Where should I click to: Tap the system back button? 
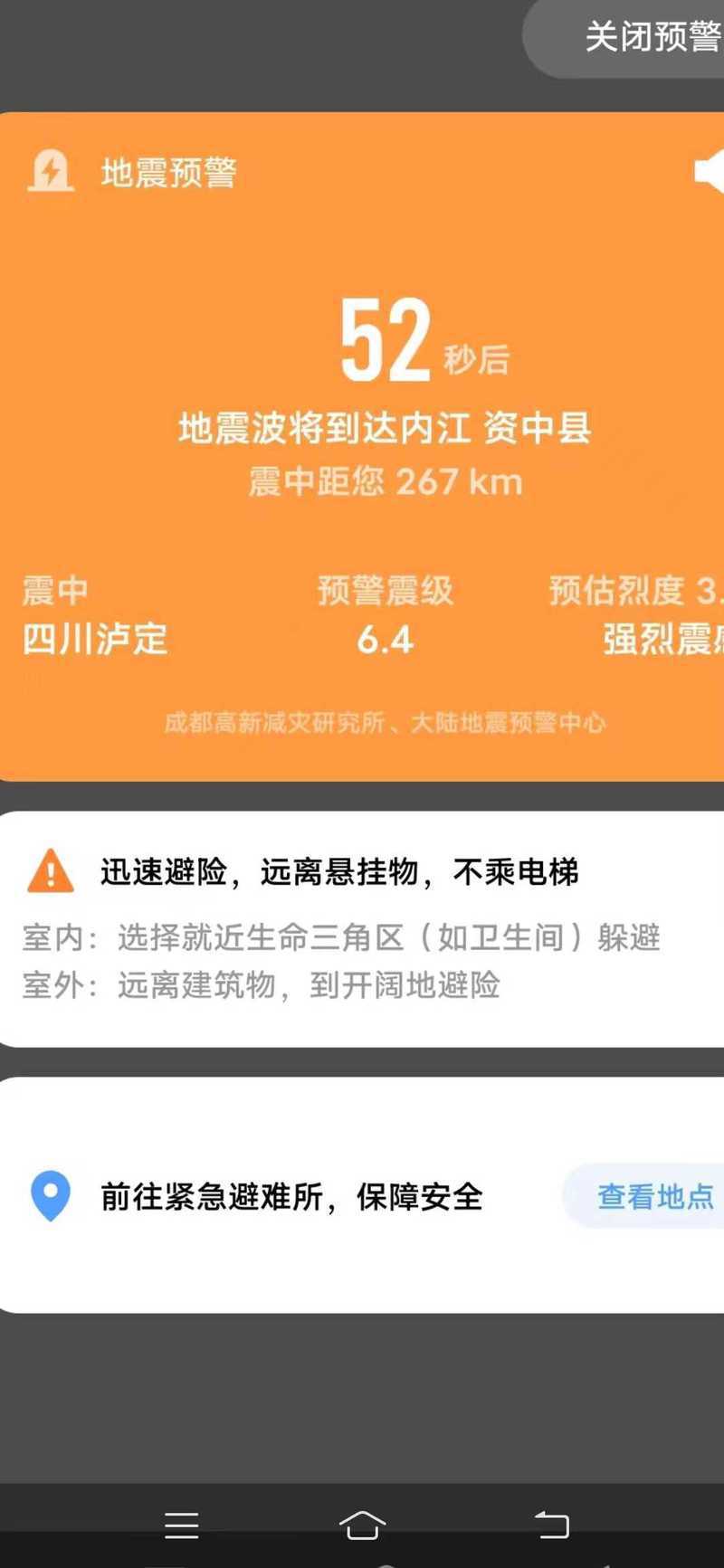551,1525
